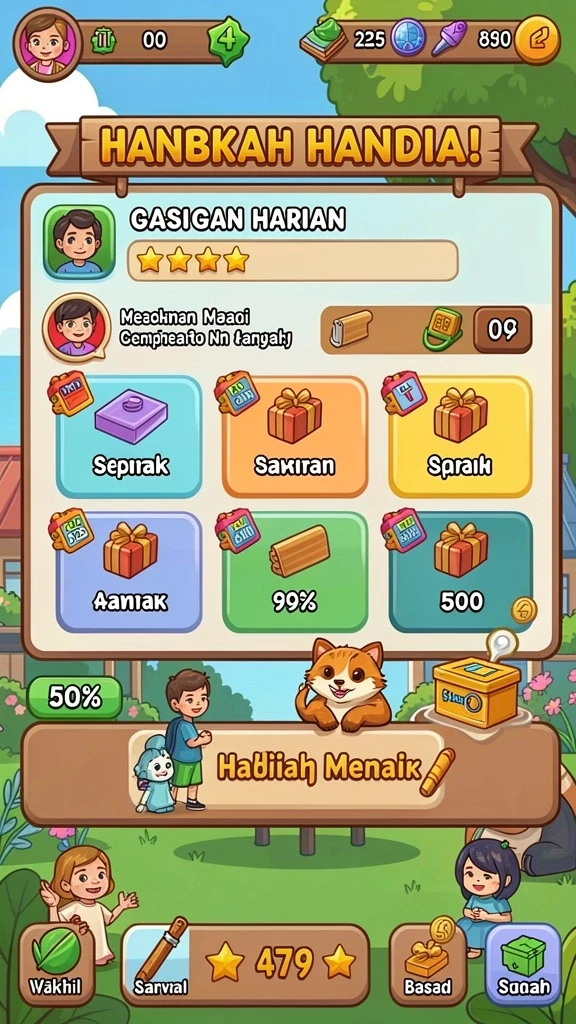Open the Basad gift shop
Screen dimensions: 576x1024
(x=428, y=965)
